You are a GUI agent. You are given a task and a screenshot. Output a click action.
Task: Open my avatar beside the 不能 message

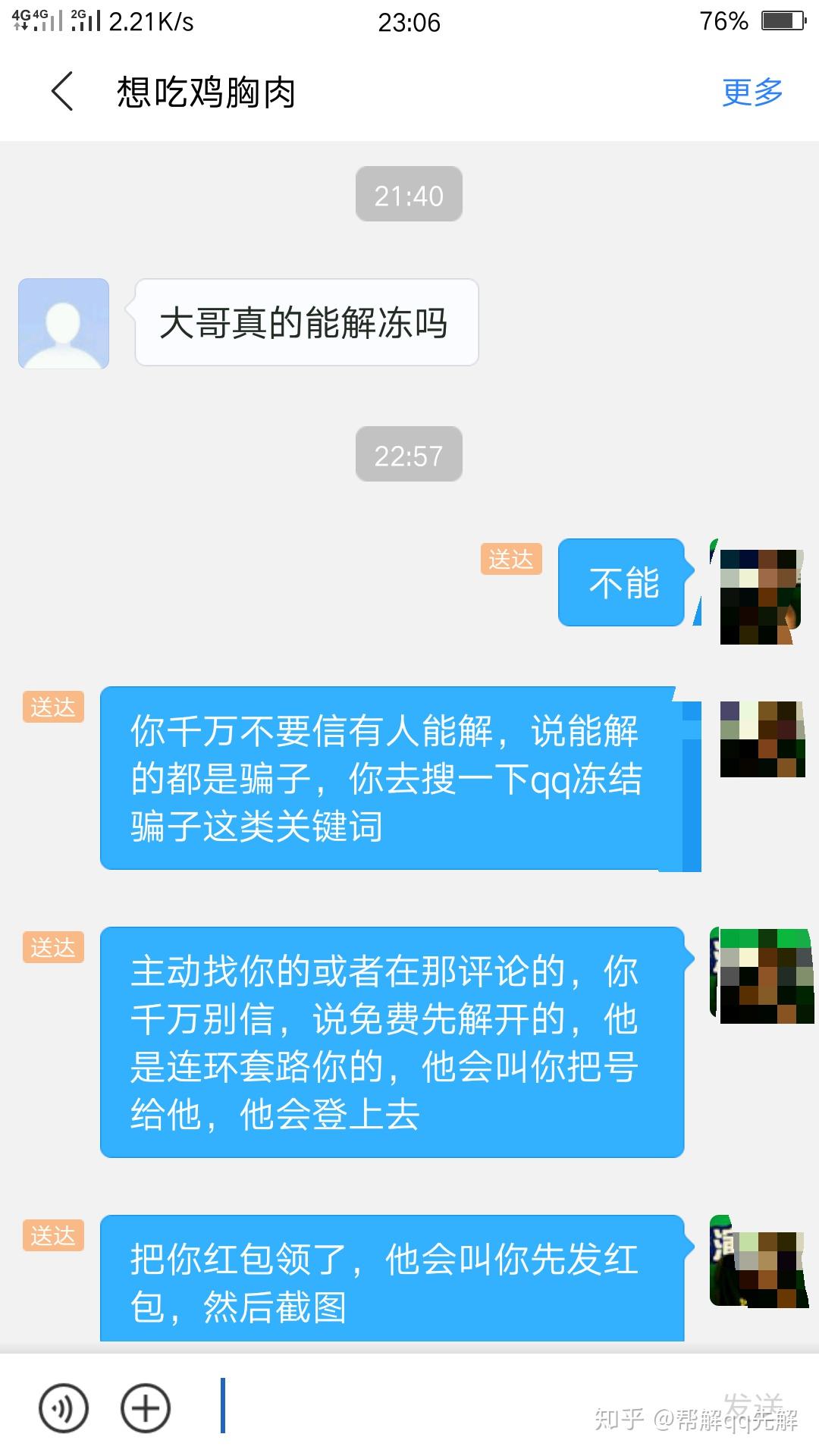click(759, 596)
